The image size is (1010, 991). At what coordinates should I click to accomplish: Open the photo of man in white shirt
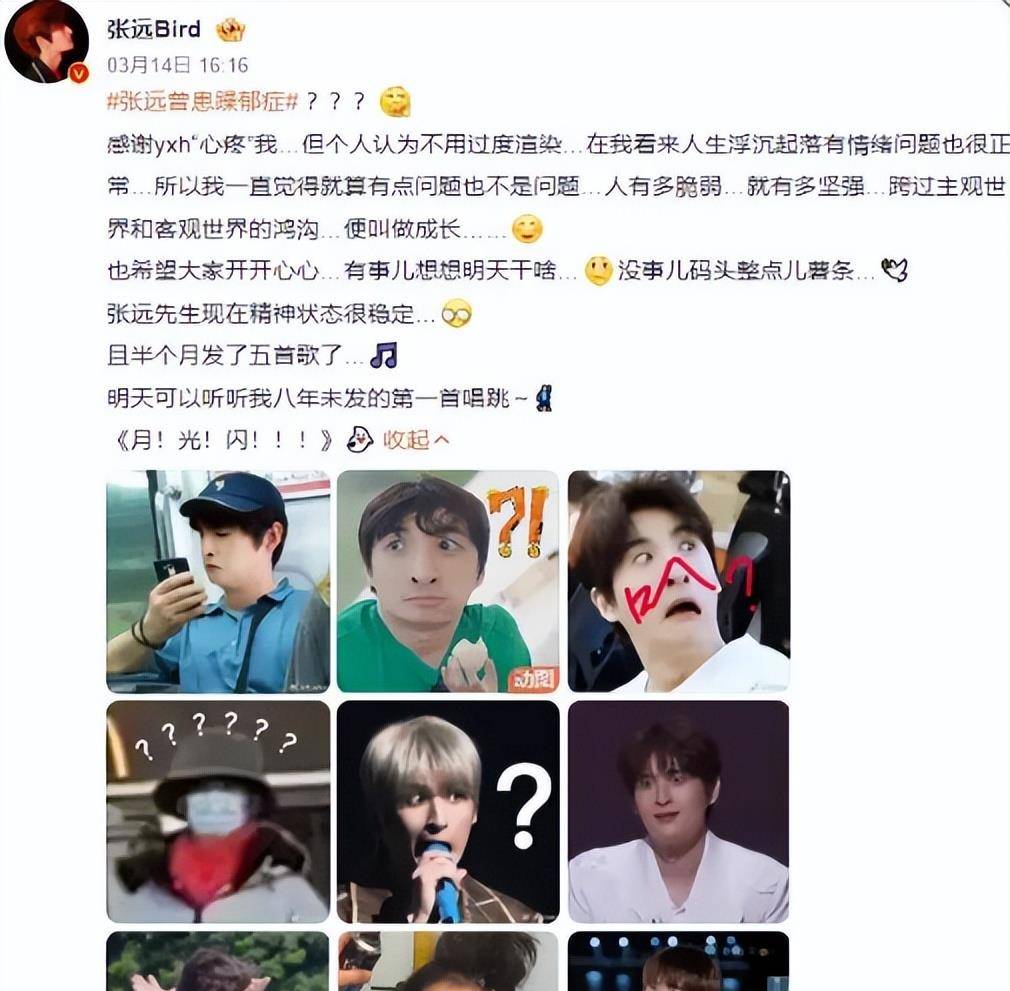coord(678,811)
